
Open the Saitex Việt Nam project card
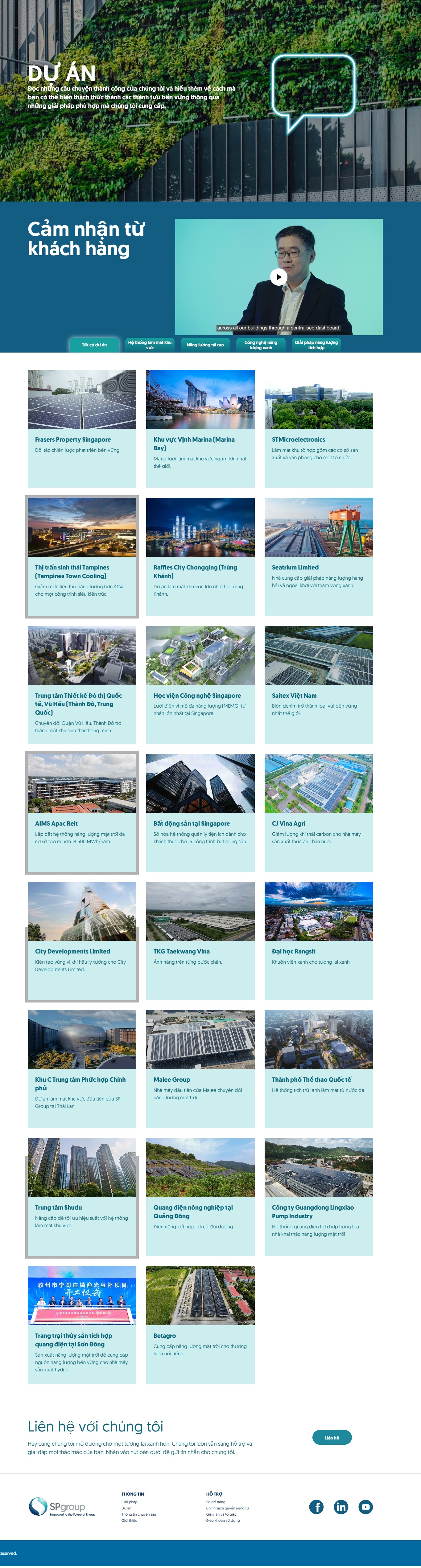tap(318, 684)
